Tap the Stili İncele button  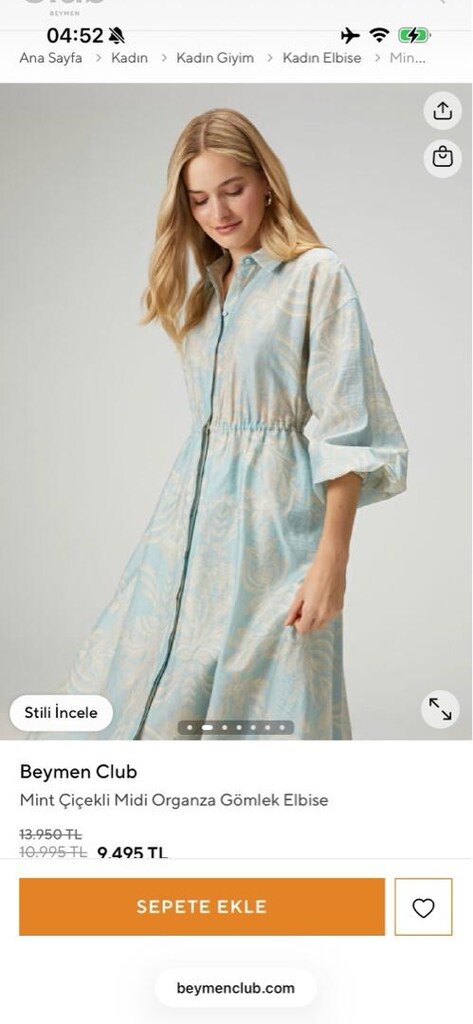click(x=61, y=712)
